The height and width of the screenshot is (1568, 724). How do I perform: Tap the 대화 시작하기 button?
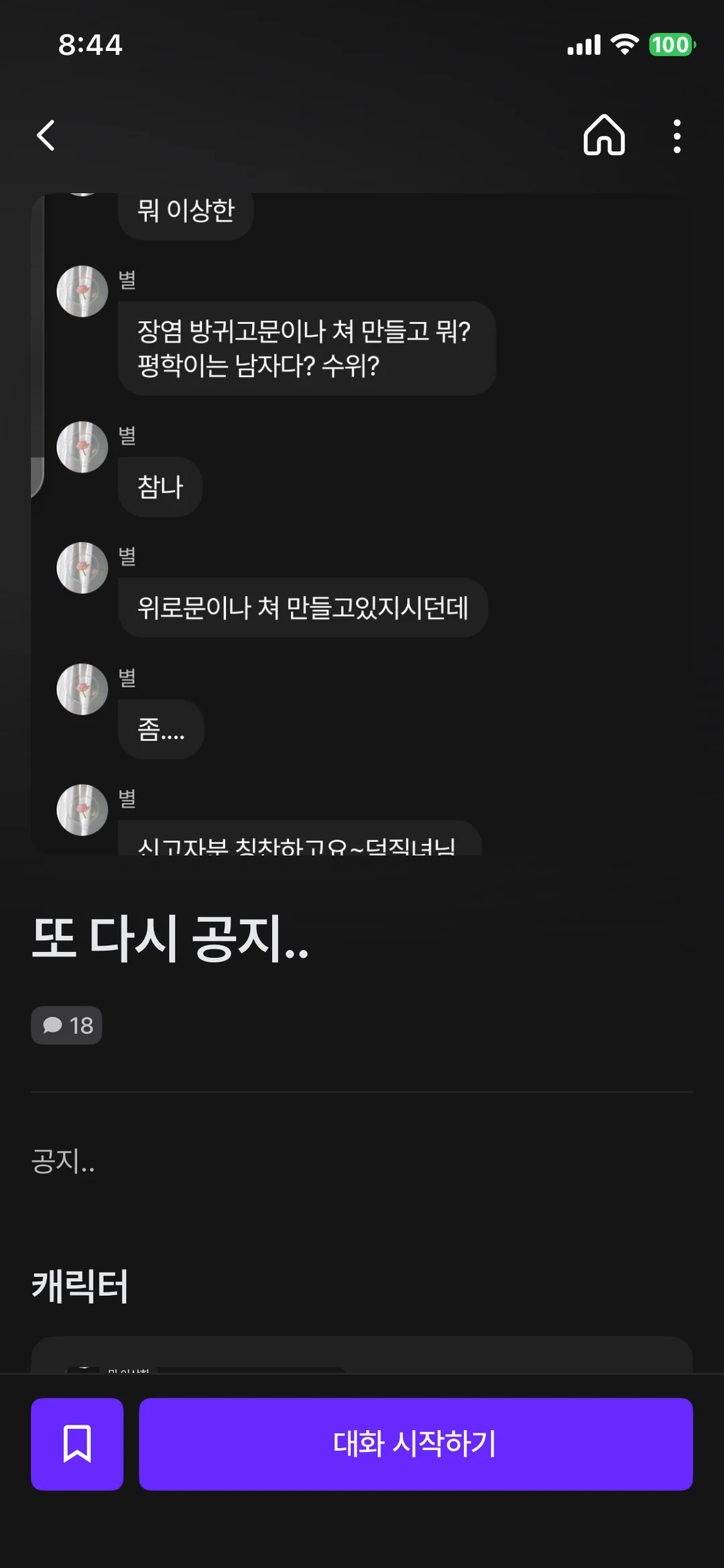pyautogui.click(x=416, y=1444)
